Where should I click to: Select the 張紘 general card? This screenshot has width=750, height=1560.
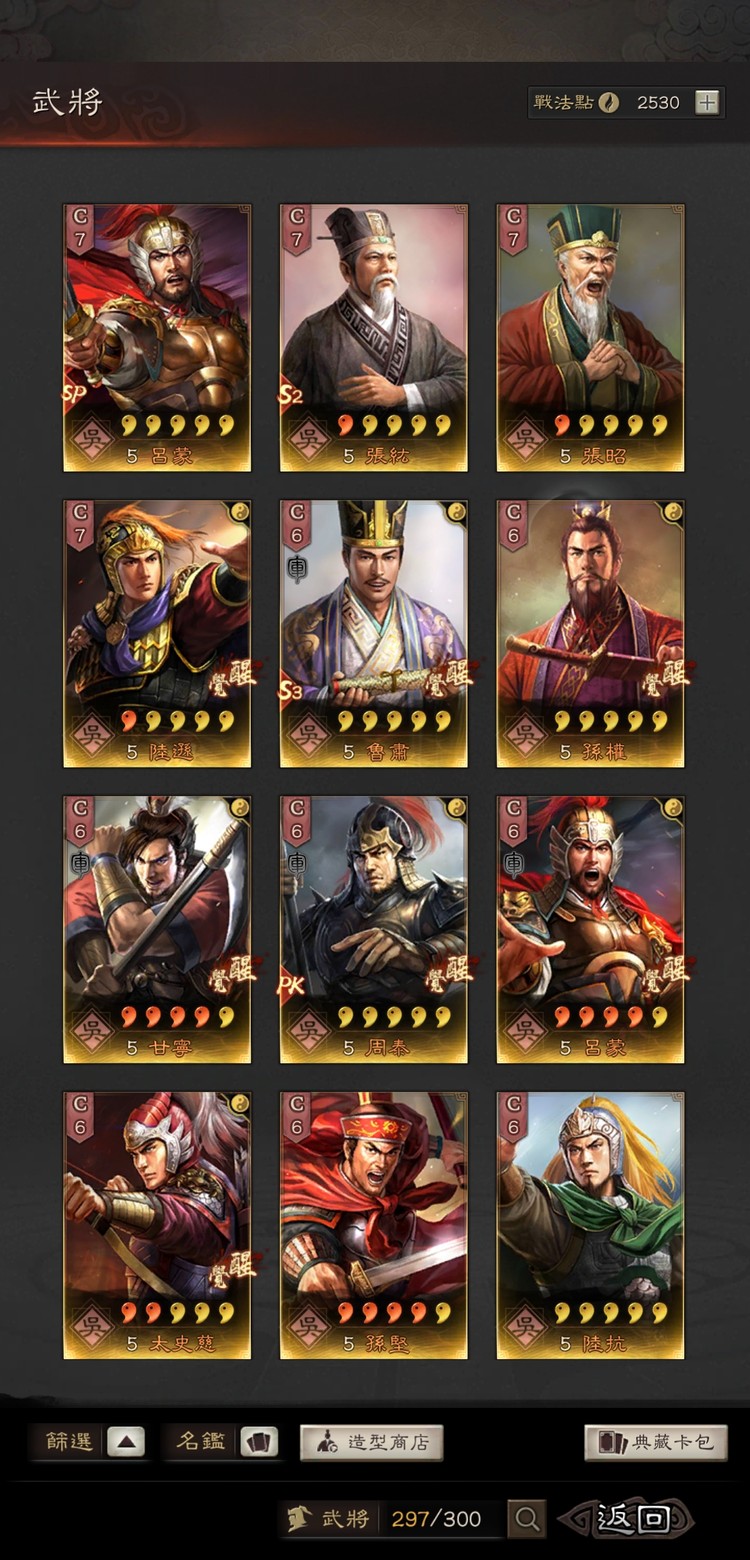(374, 337)
